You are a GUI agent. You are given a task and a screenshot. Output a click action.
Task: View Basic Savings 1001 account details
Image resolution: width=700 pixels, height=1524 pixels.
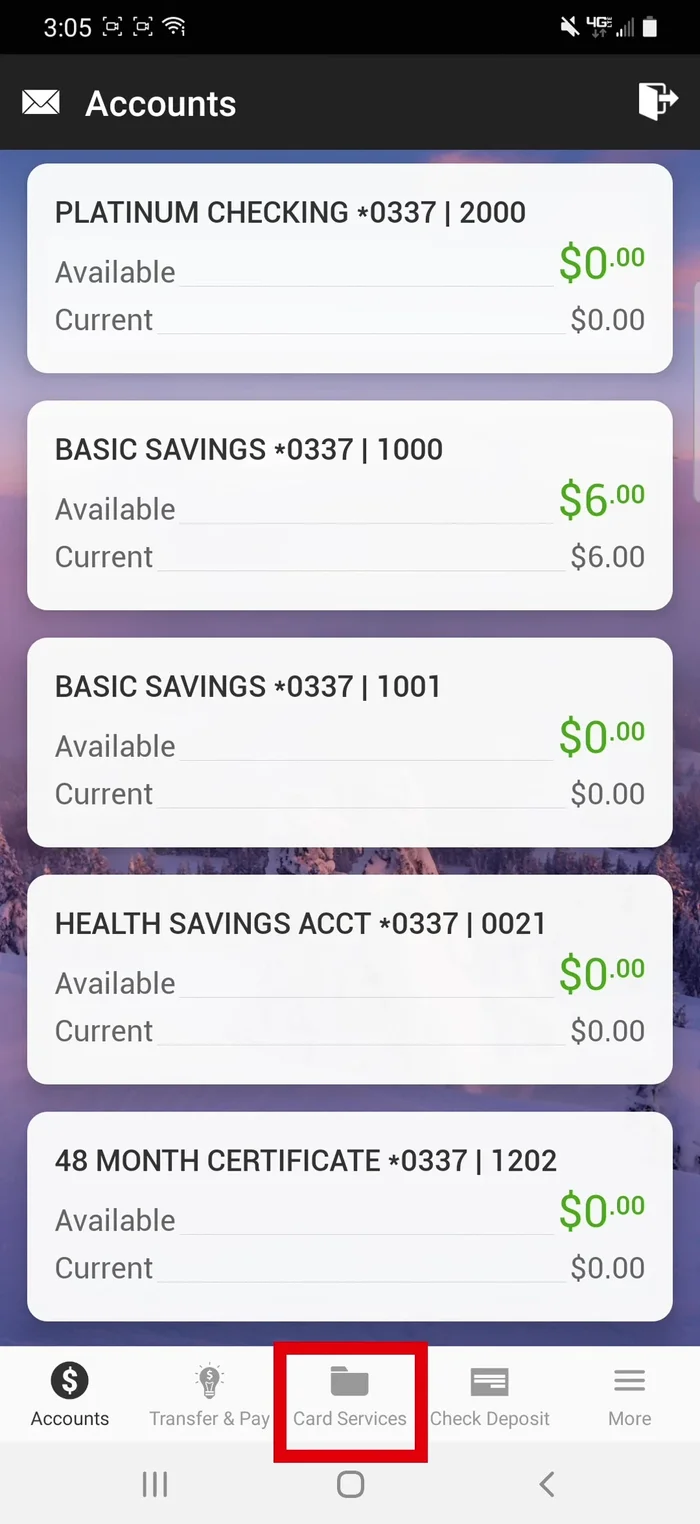tap(349, 742)
